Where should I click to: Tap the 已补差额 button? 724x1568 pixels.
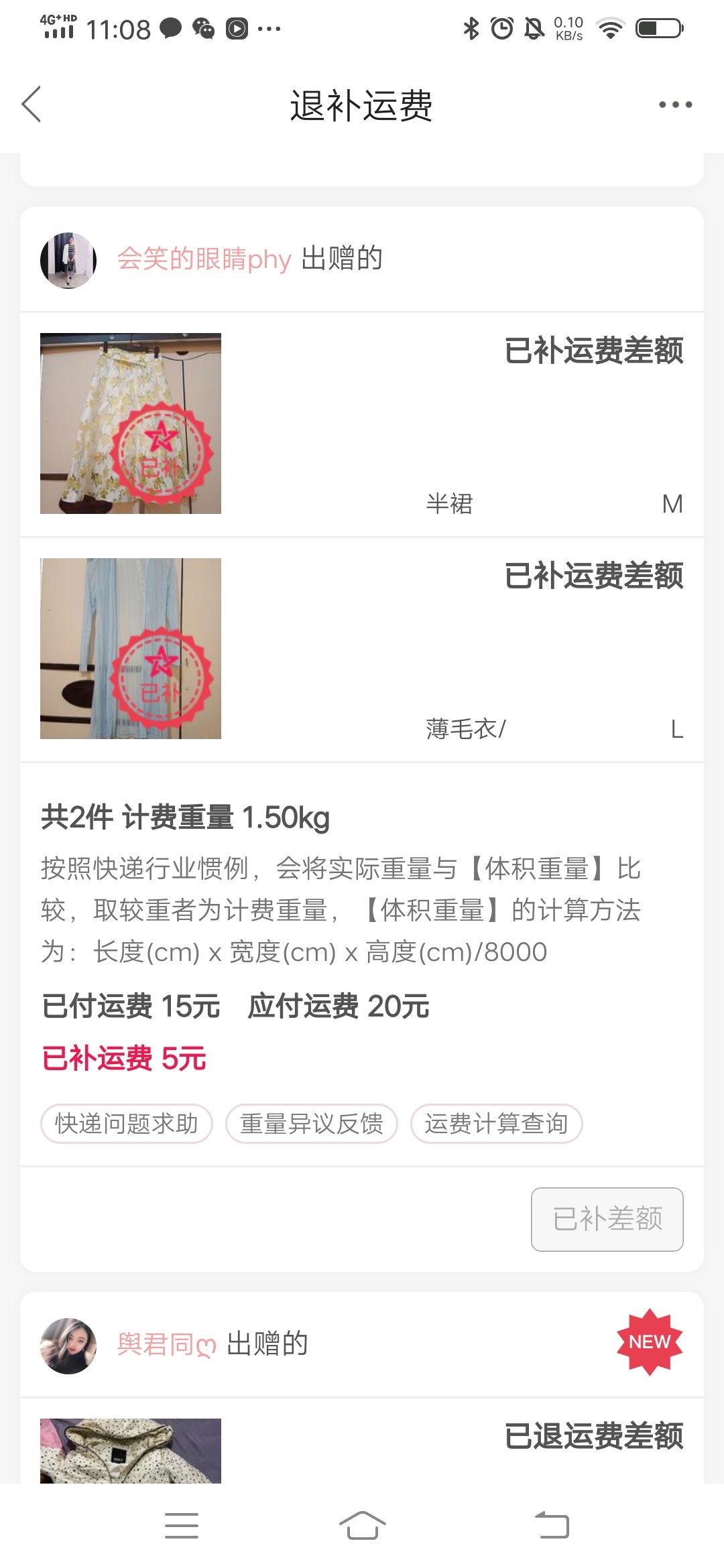click(607, 1219)
